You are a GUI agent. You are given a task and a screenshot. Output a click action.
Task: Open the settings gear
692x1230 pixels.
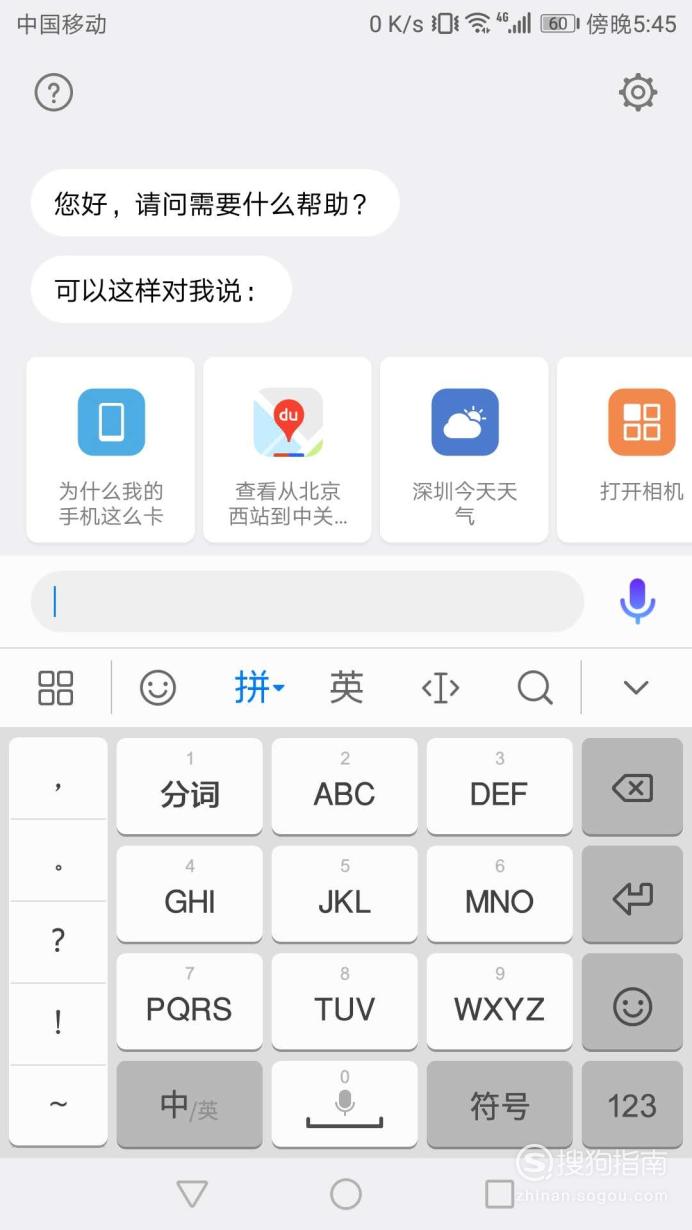638,93
